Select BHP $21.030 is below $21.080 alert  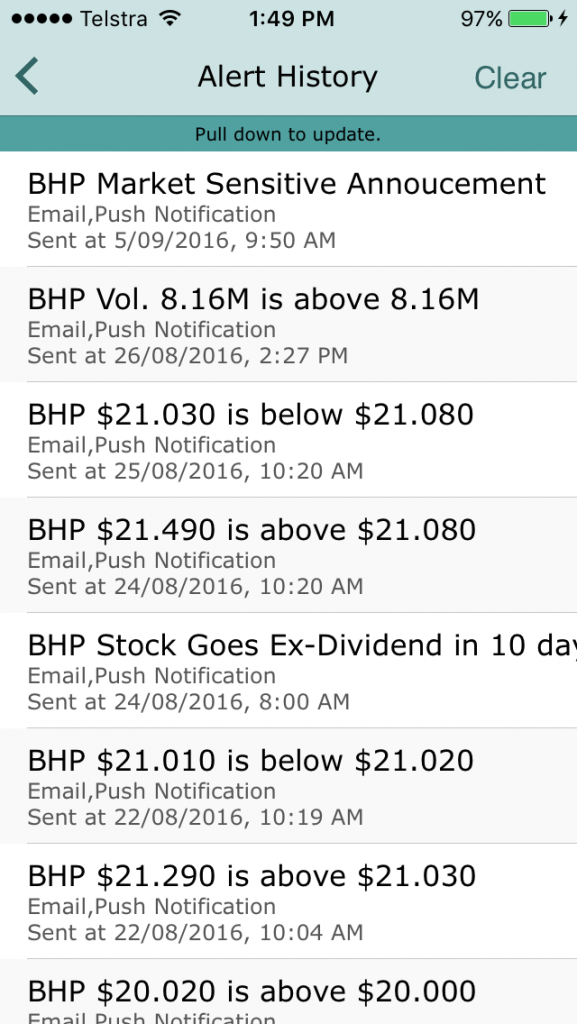(288, 440)
